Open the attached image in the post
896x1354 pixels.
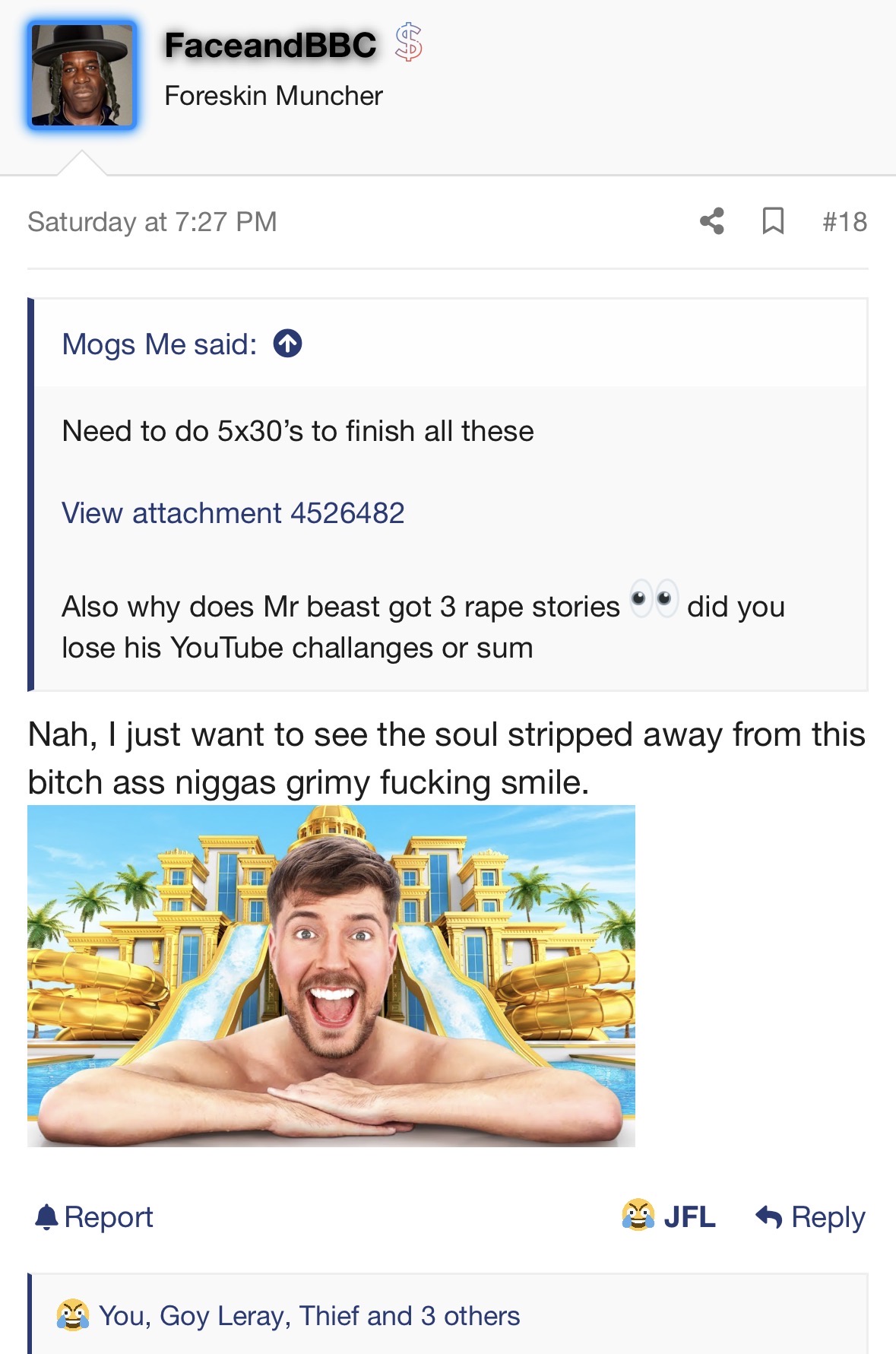(331, 975)
